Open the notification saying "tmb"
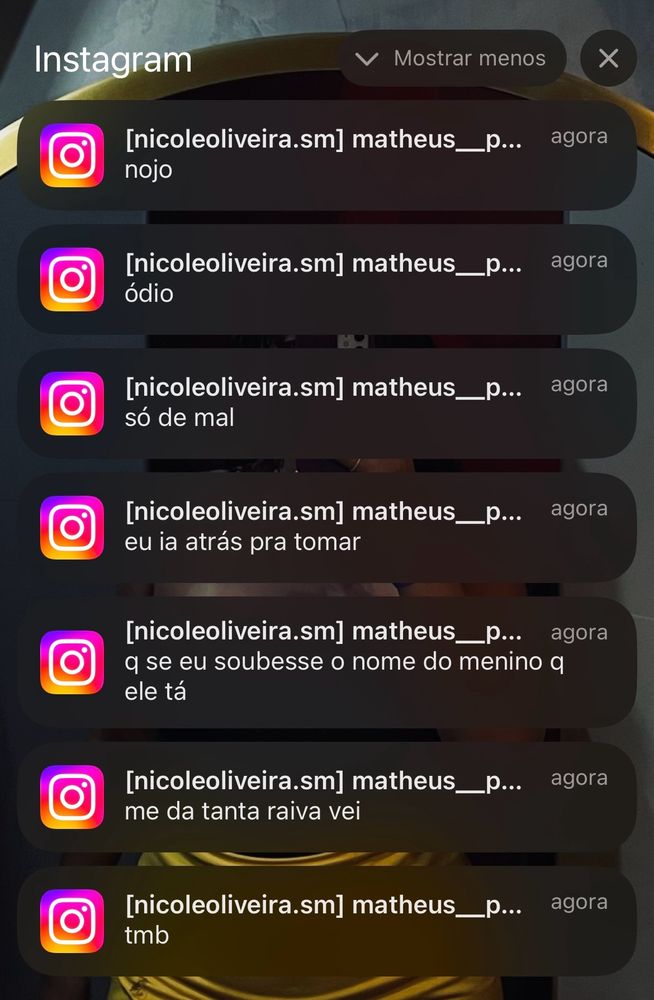Viewport: 654px width, 1000px height. pos(327,921)
